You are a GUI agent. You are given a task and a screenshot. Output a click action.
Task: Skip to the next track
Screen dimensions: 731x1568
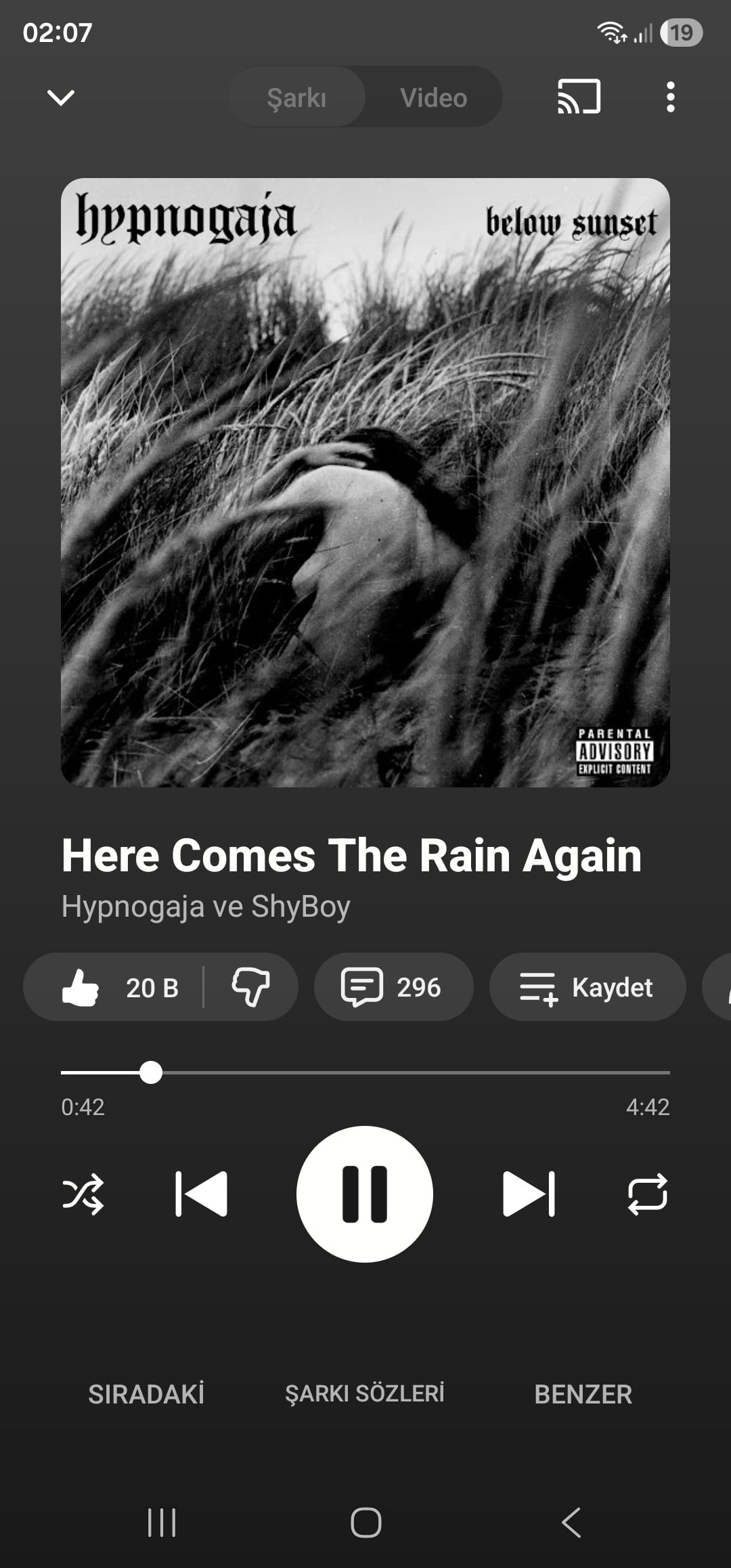(x=529, y=1194)
